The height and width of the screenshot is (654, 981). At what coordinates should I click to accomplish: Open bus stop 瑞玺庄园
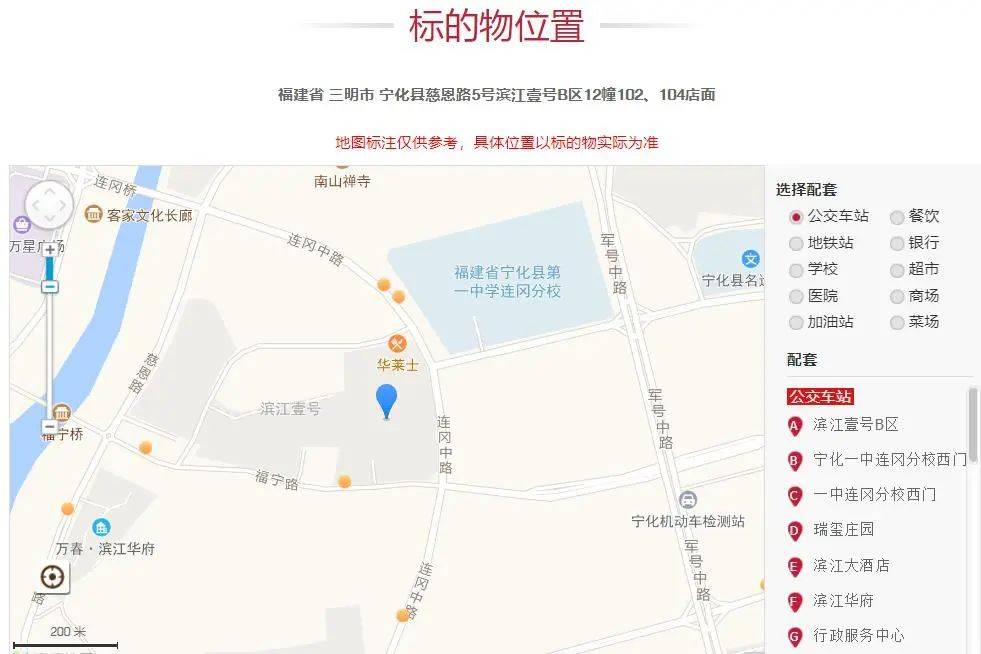click(x=843, y=530)
